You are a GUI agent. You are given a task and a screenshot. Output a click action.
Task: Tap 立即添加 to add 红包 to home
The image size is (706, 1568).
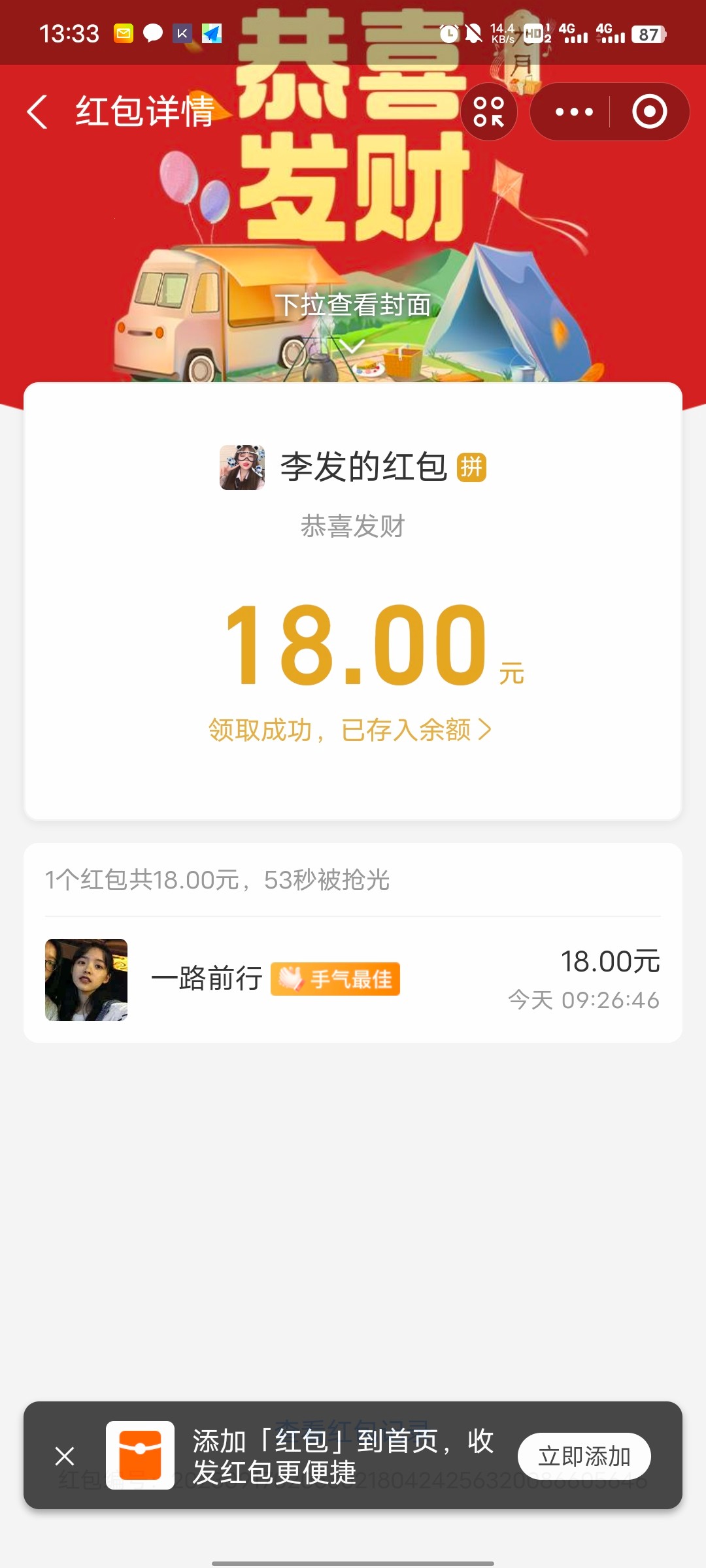pyautogui.click(x=584, y=1456)
